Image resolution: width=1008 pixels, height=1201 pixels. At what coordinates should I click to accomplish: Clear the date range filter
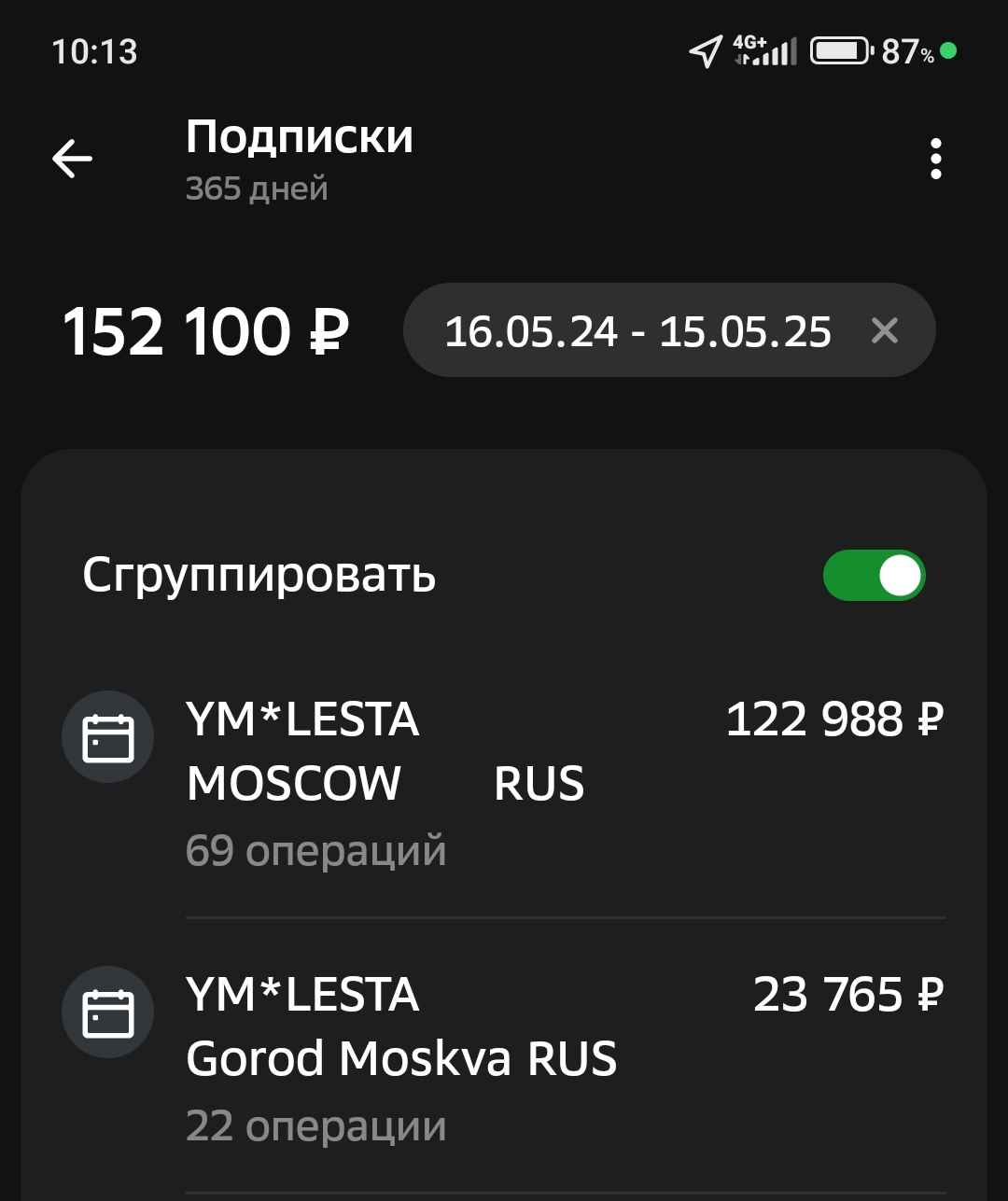point(884,330)
